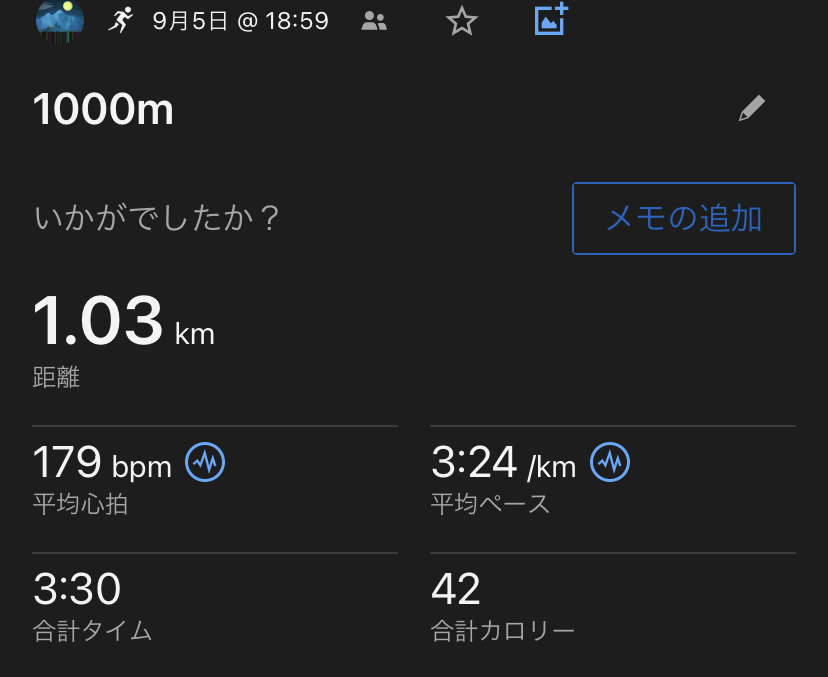828x677 pixels.
Task: Open the heart rate chart icon
Action: pyautogui.click(x=206, y=462)
